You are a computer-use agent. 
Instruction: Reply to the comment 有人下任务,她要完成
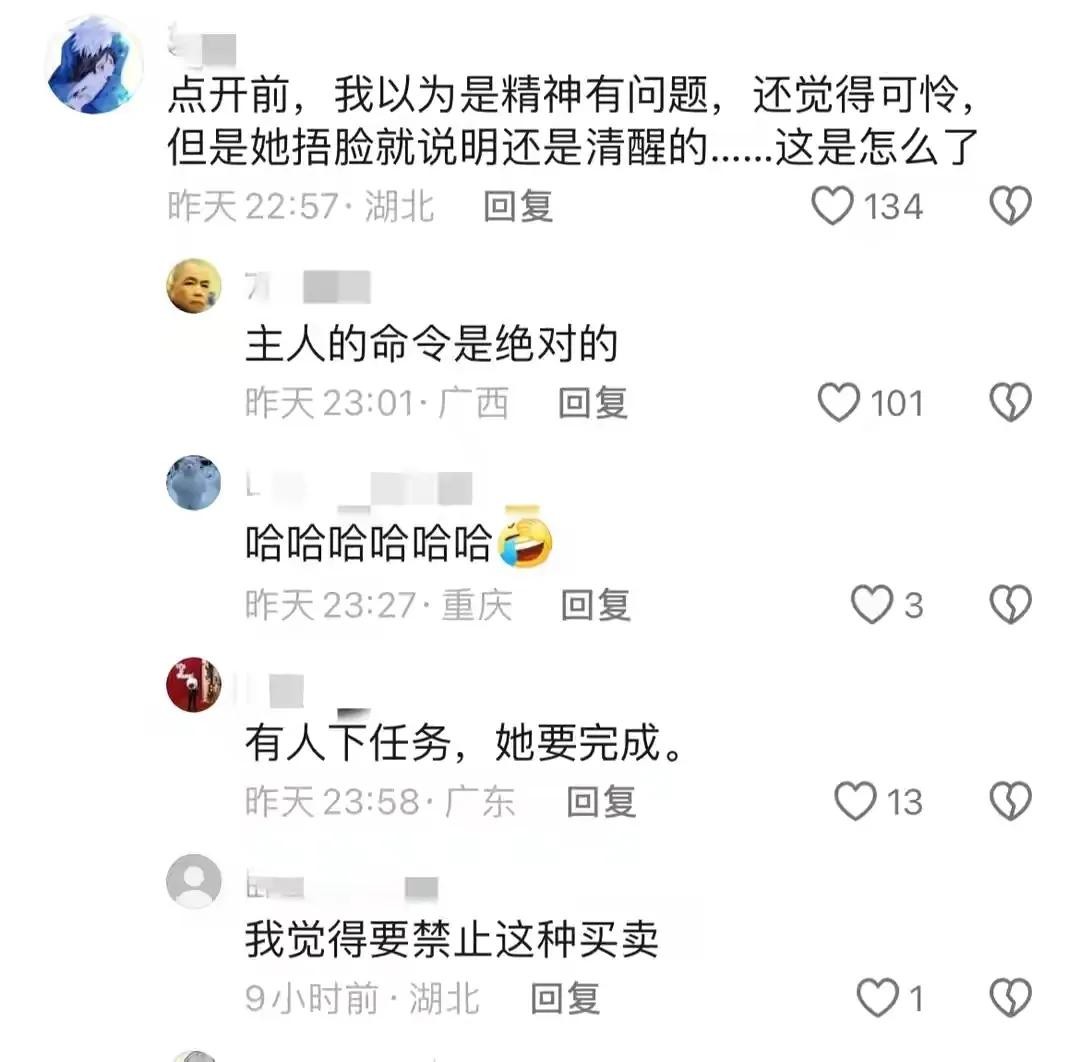[601, 801]
